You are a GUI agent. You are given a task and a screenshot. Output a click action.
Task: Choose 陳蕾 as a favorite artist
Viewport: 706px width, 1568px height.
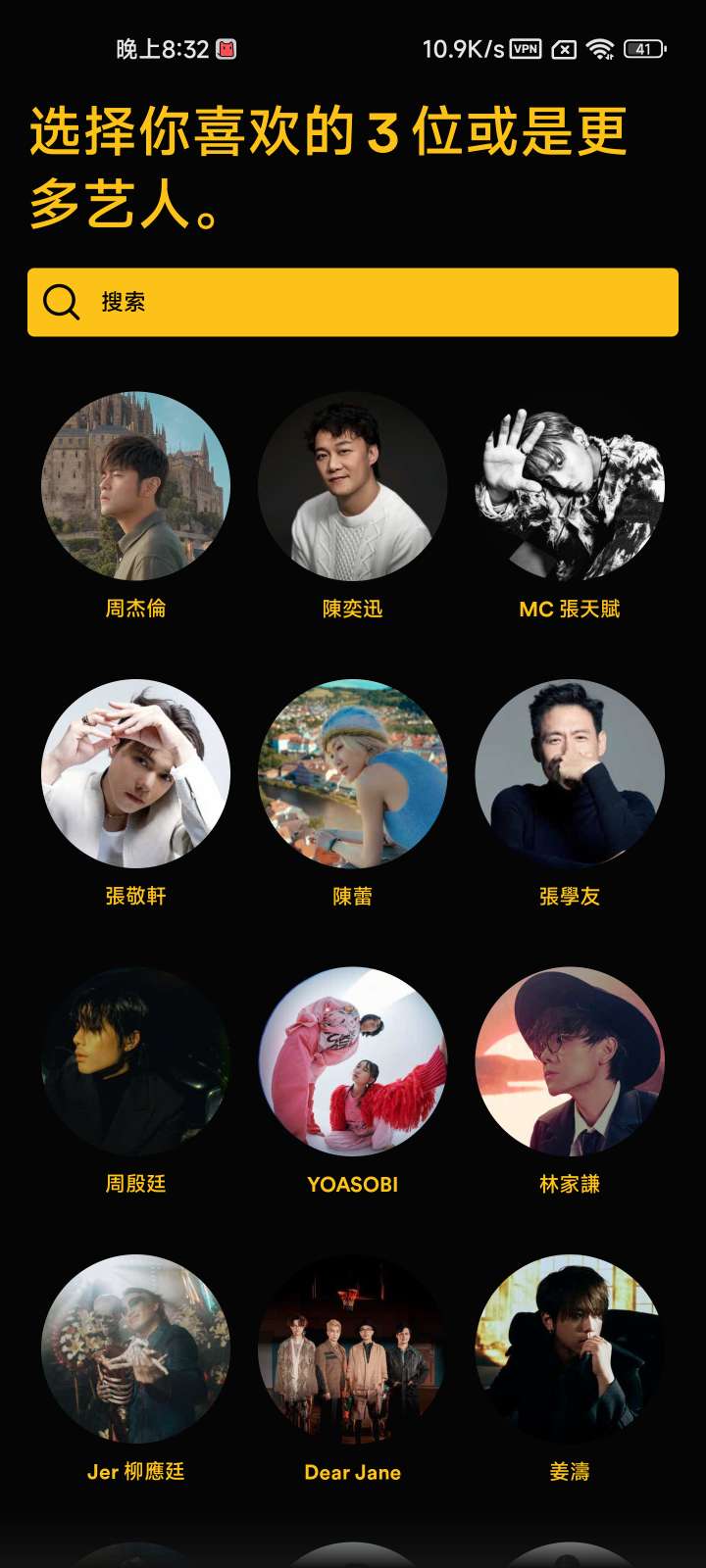[353, 774]
